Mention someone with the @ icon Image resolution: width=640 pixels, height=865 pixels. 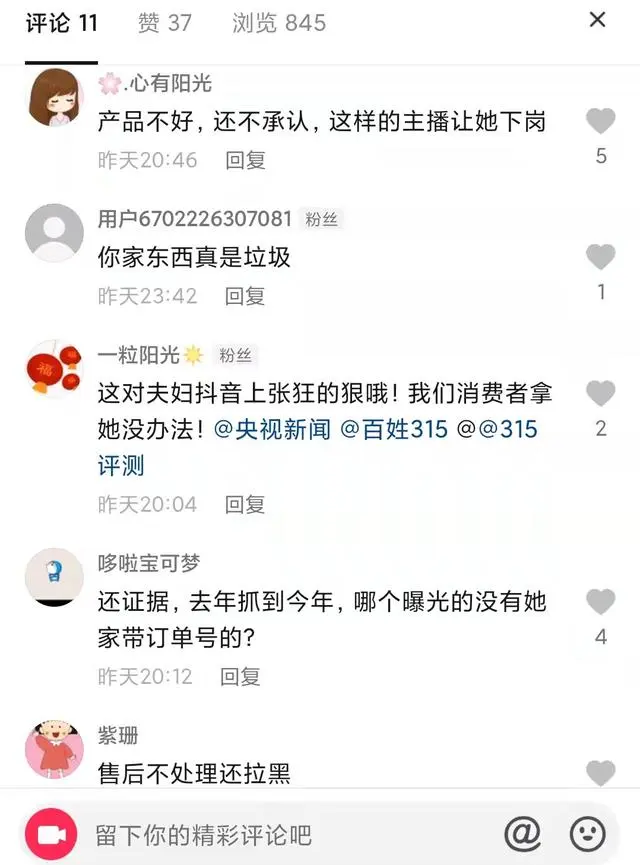coord(522,833)
